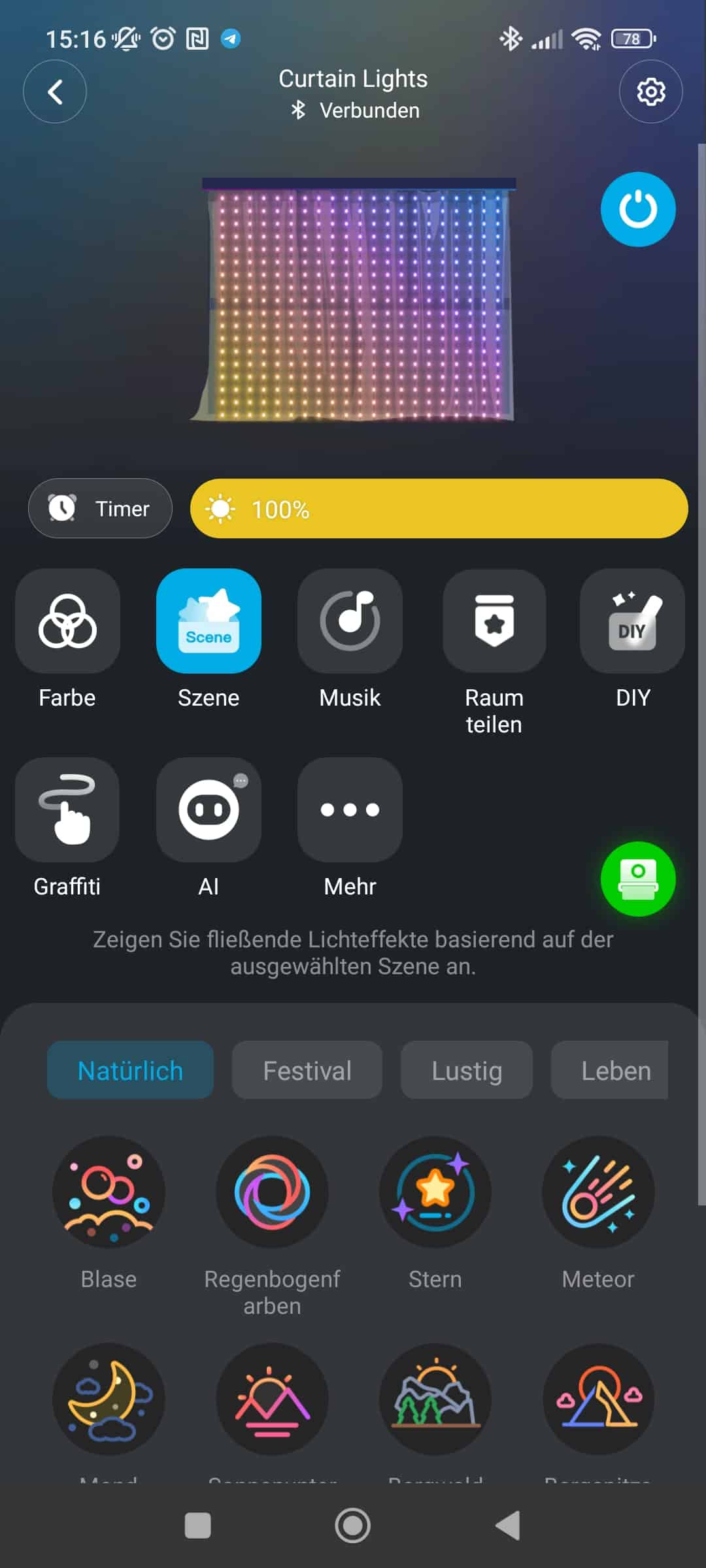
Task: Open the AI mode
Action: 209,810
